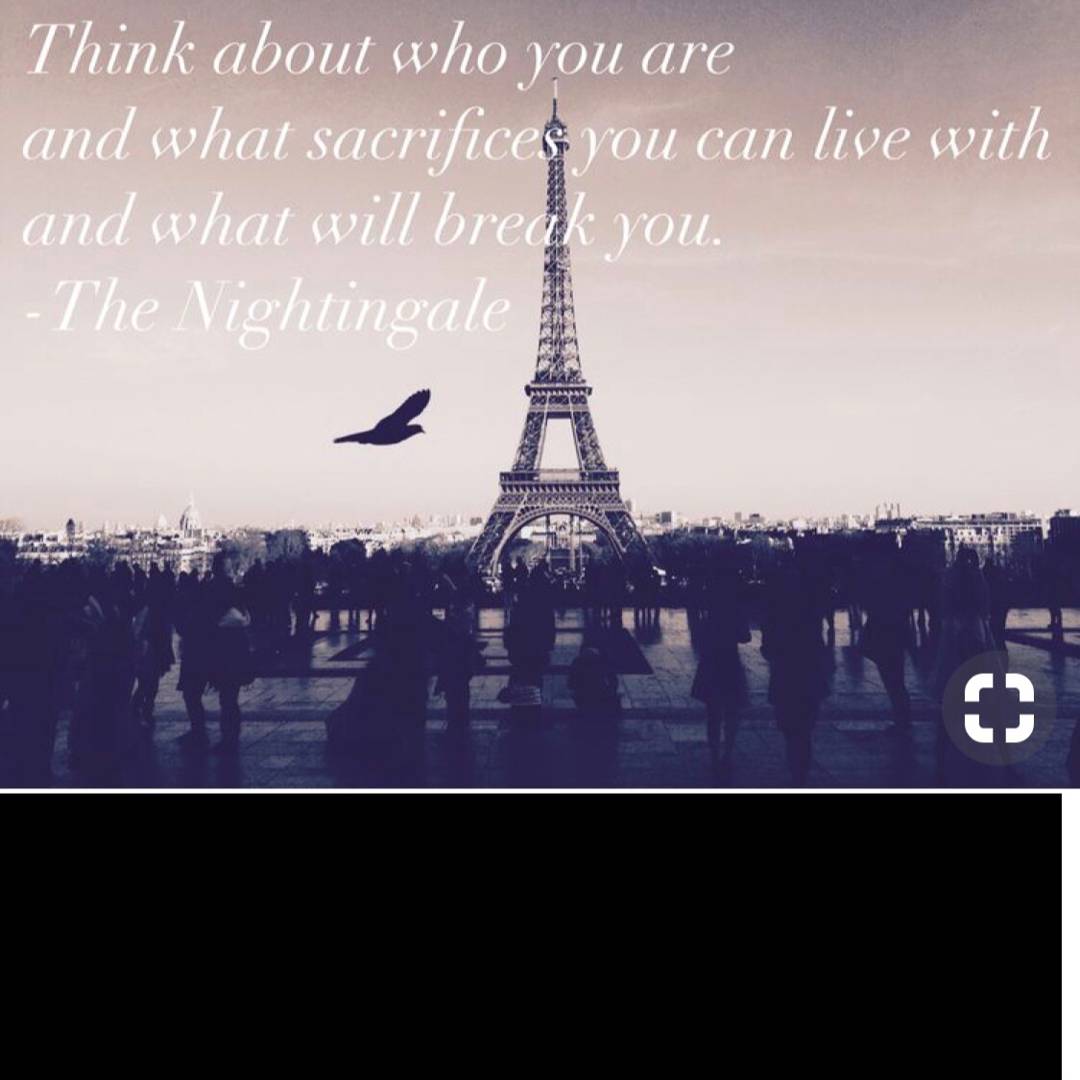Image resolution: width=1080 pixels, height=1080 pixels.
Task: Tap the visual search icon on the image
Action: 998,708
